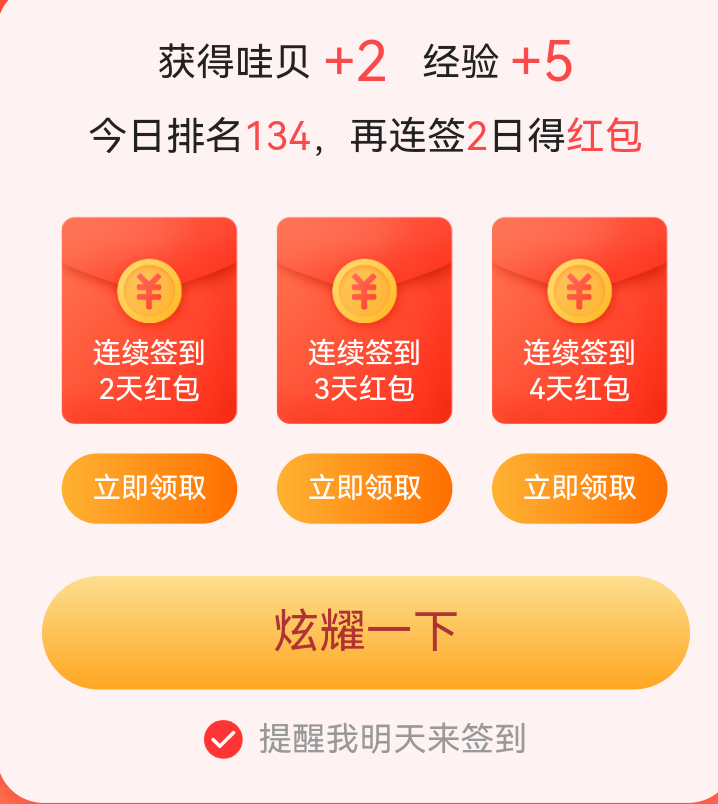This screenshot has width=718, height=804.
Task: Claim the 4-day sign-in red packet
Action: coord(579,488)
